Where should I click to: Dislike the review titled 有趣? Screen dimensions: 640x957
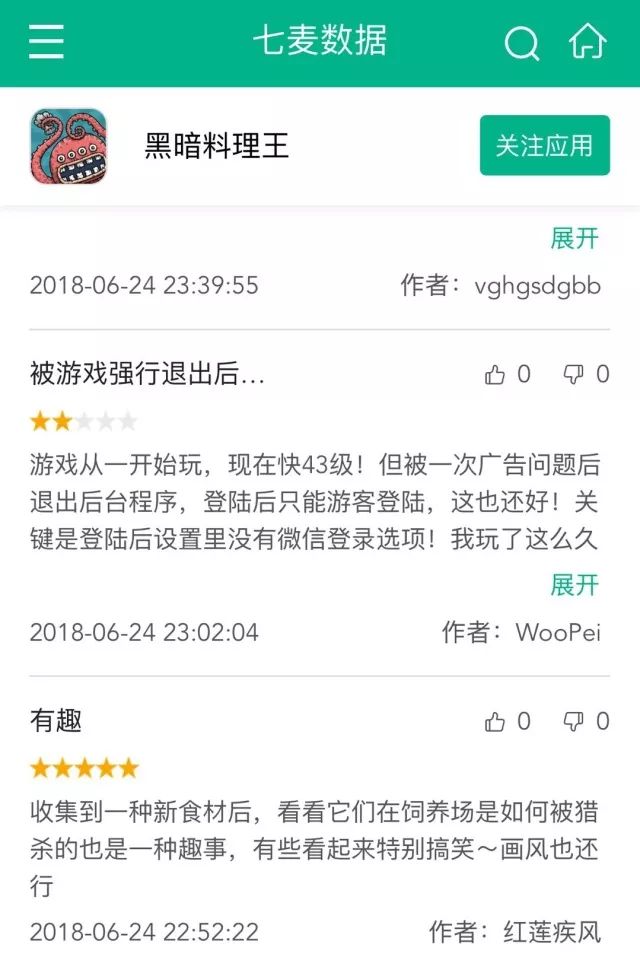(574, 722)
